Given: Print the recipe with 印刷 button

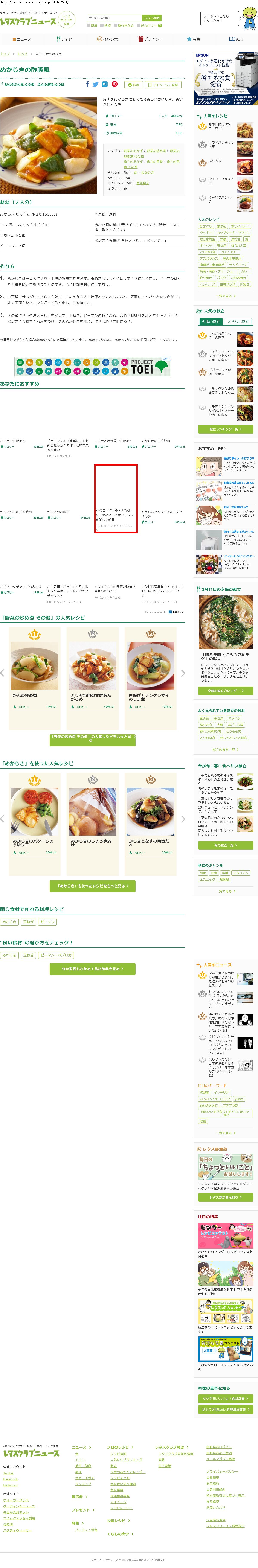Looking at the screenshot, I should [x=133, y=85].
